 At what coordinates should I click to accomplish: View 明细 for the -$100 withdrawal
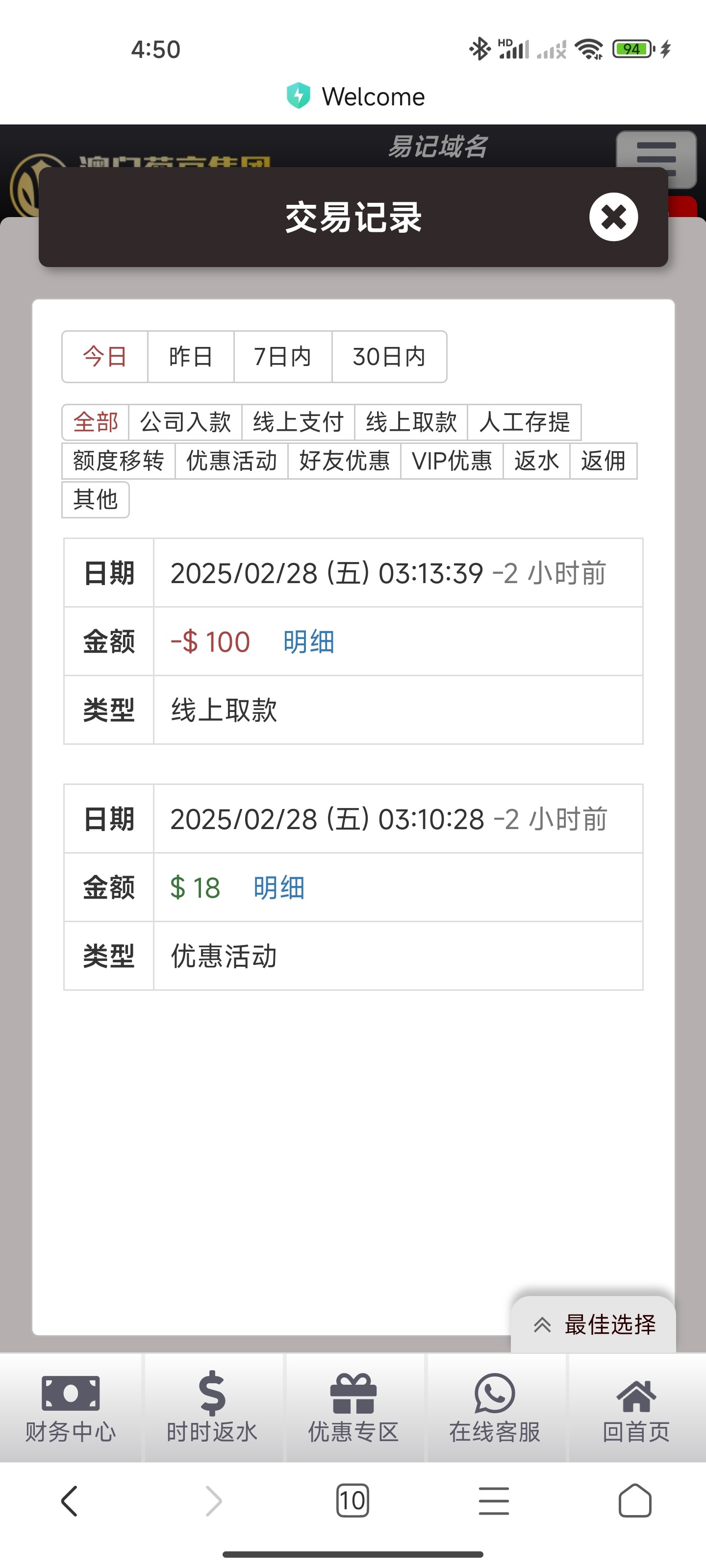309,641
